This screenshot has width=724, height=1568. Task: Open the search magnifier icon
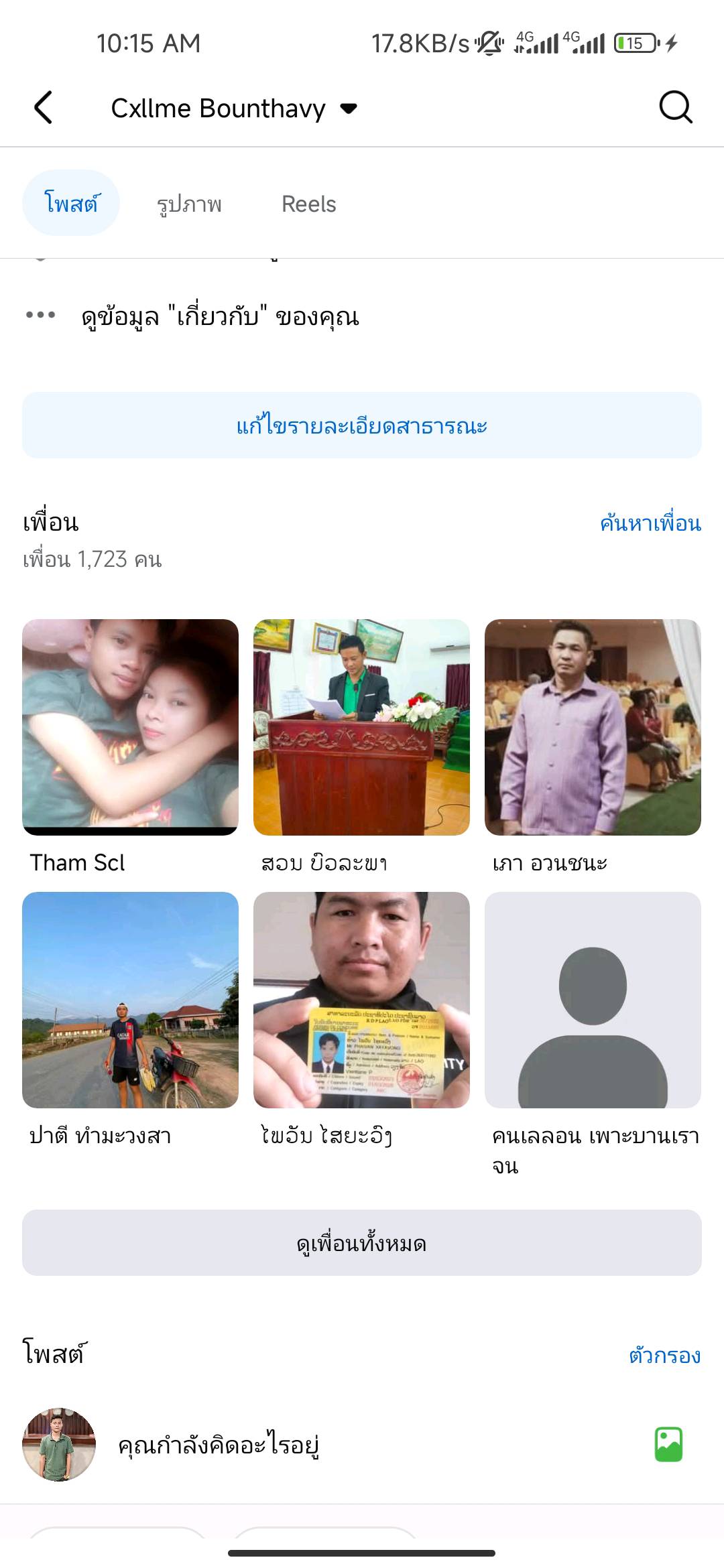click(675, 108)
